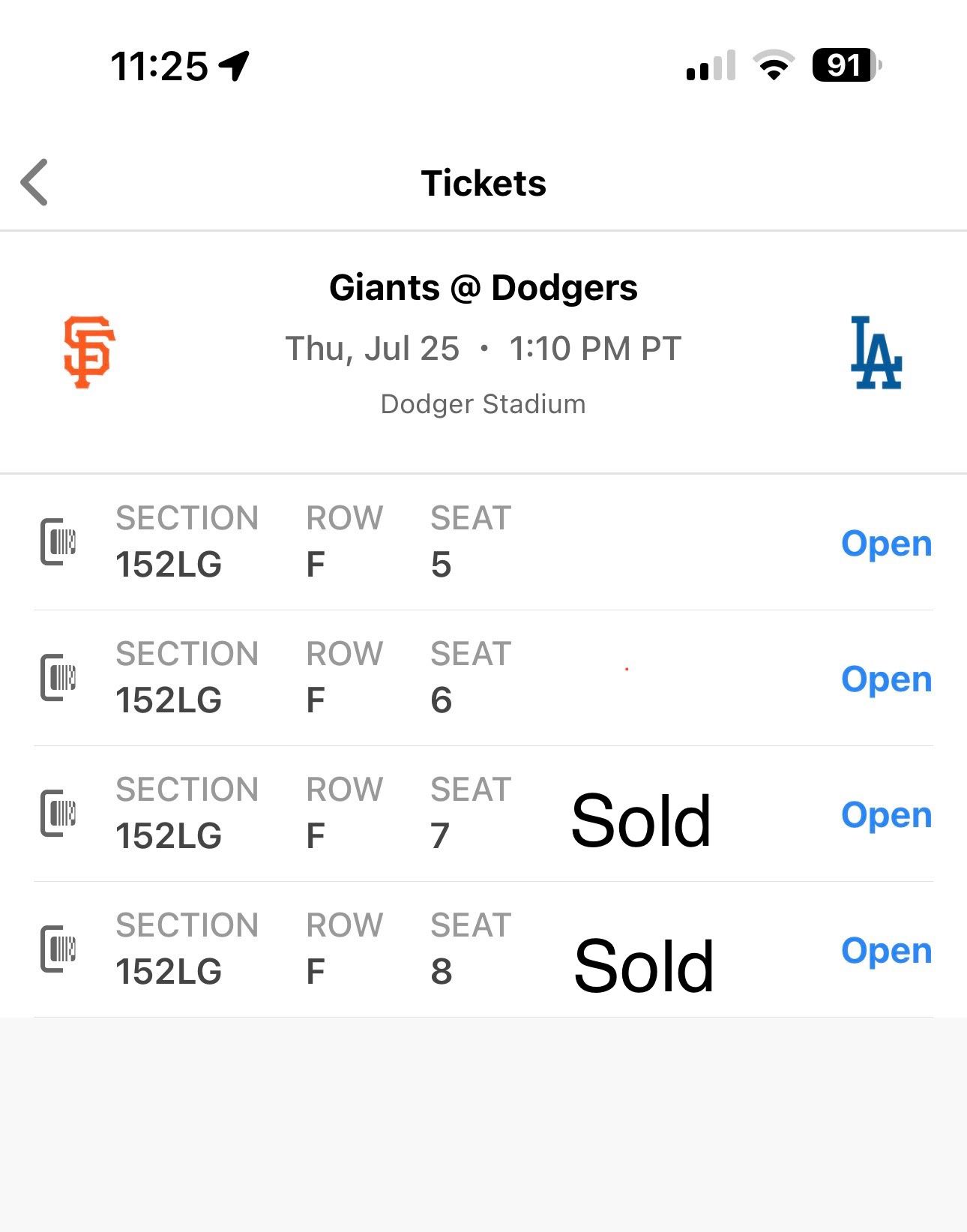Open the ticket for seat 5

pyautogui.click(x=887, y=544)
